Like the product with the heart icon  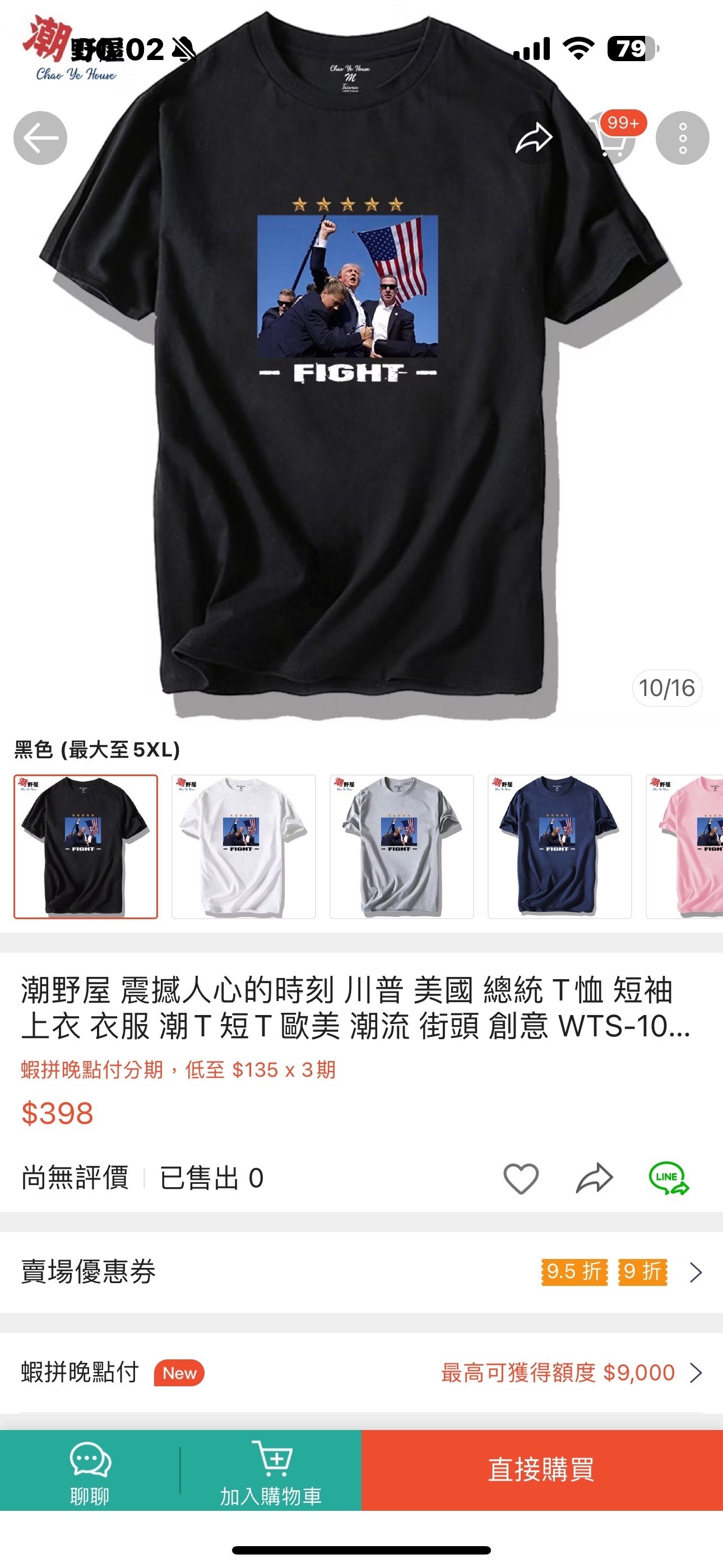tap(521, 1178)
